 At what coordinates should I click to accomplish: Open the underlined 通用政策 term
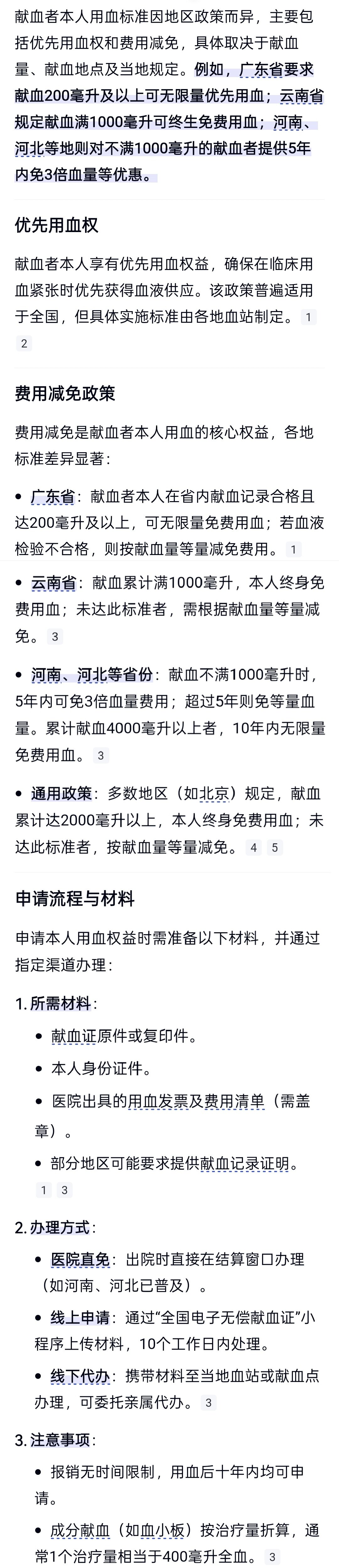(x=61, y=793)
